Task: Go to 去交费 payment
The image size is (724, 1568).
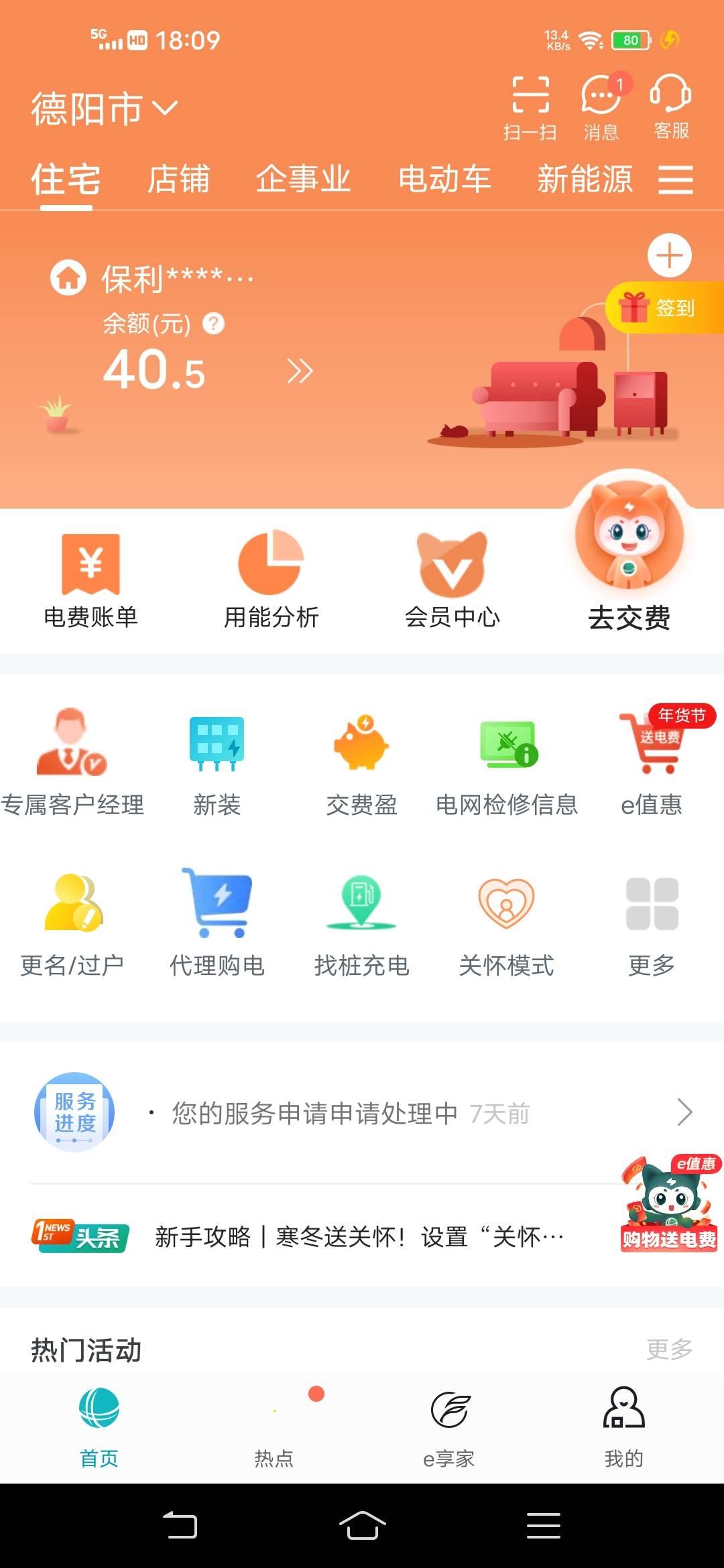Action: point(629,556)
